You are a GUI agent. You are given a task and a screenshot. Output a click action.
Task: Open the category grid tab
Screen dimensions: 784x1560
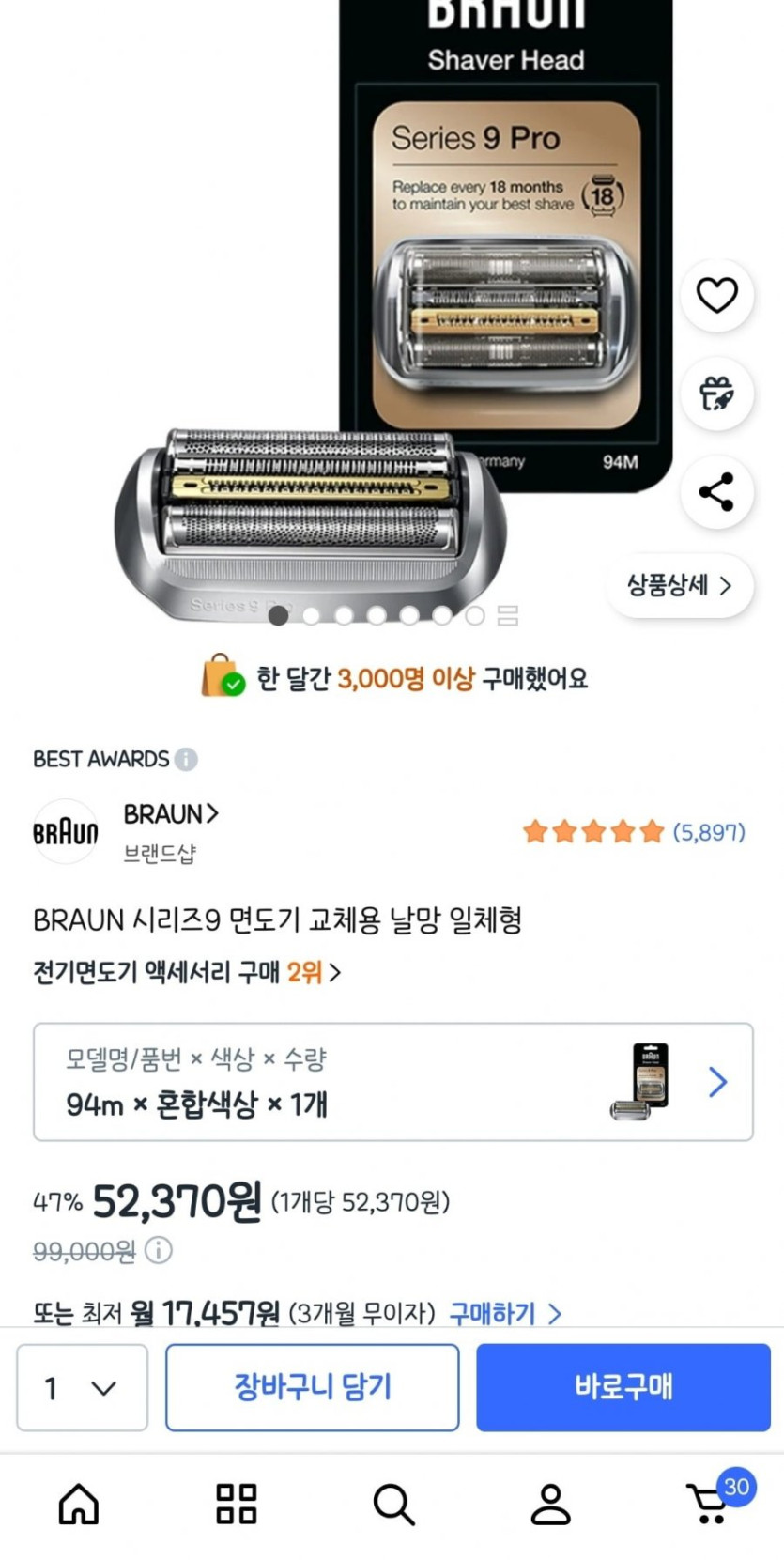point(236,1504)
